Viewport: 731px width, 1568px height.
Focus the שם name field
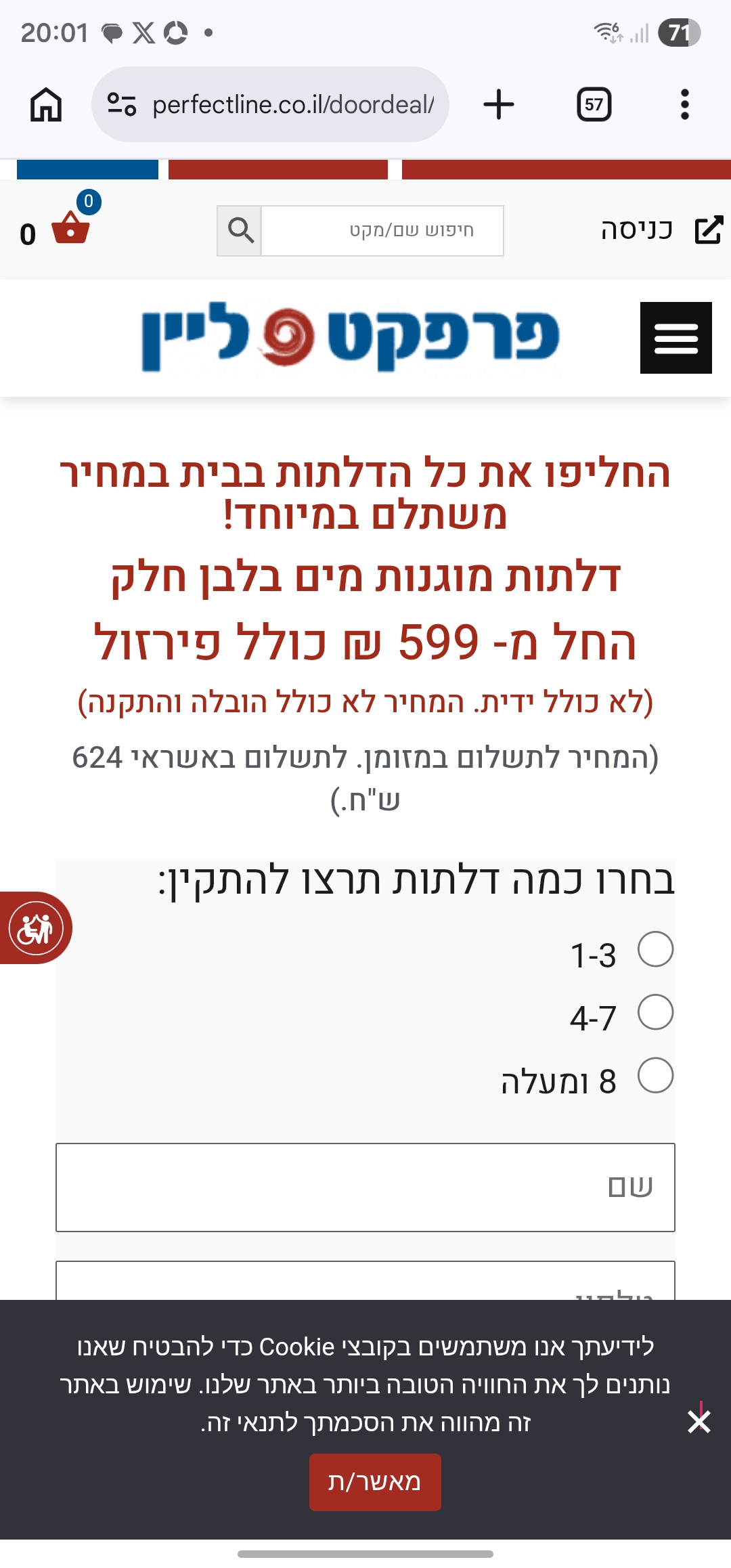tap(365, 1187)
